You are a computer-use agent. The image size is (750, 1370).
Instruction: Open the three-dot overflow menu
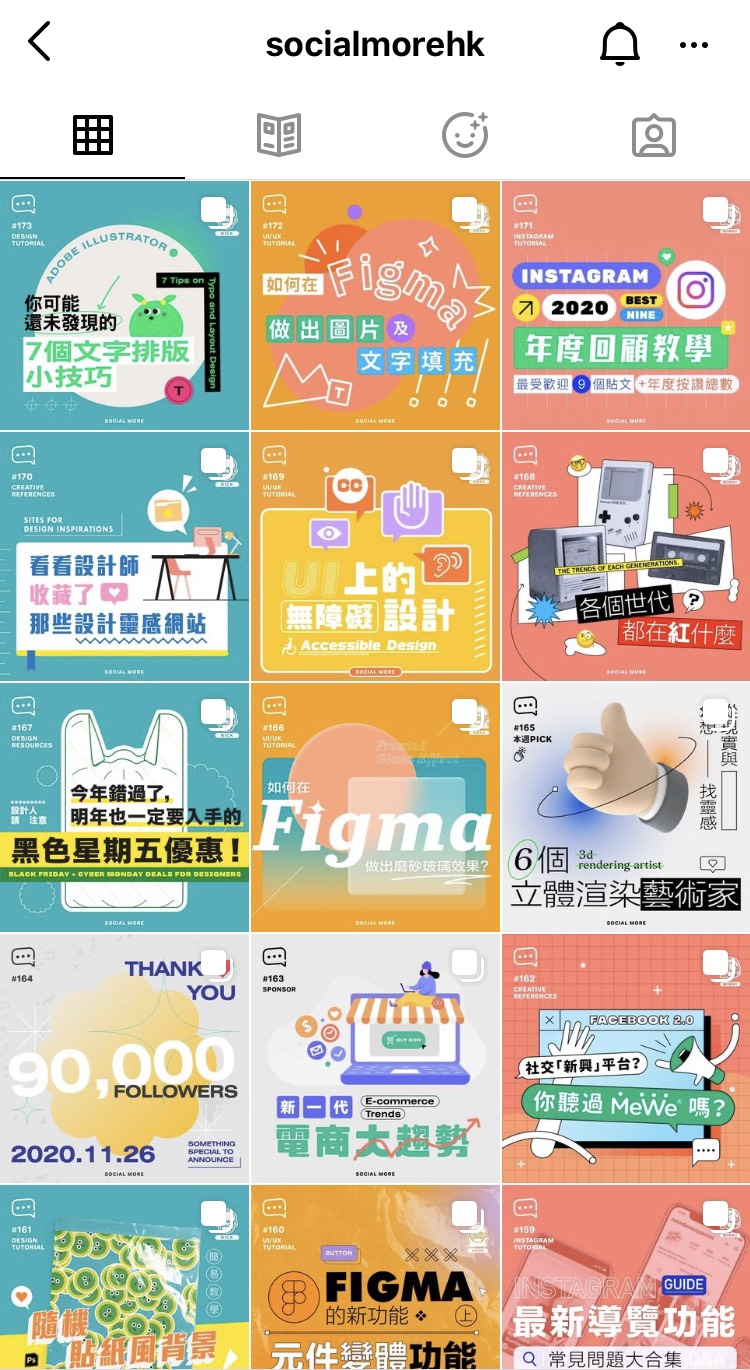(693, 45)
